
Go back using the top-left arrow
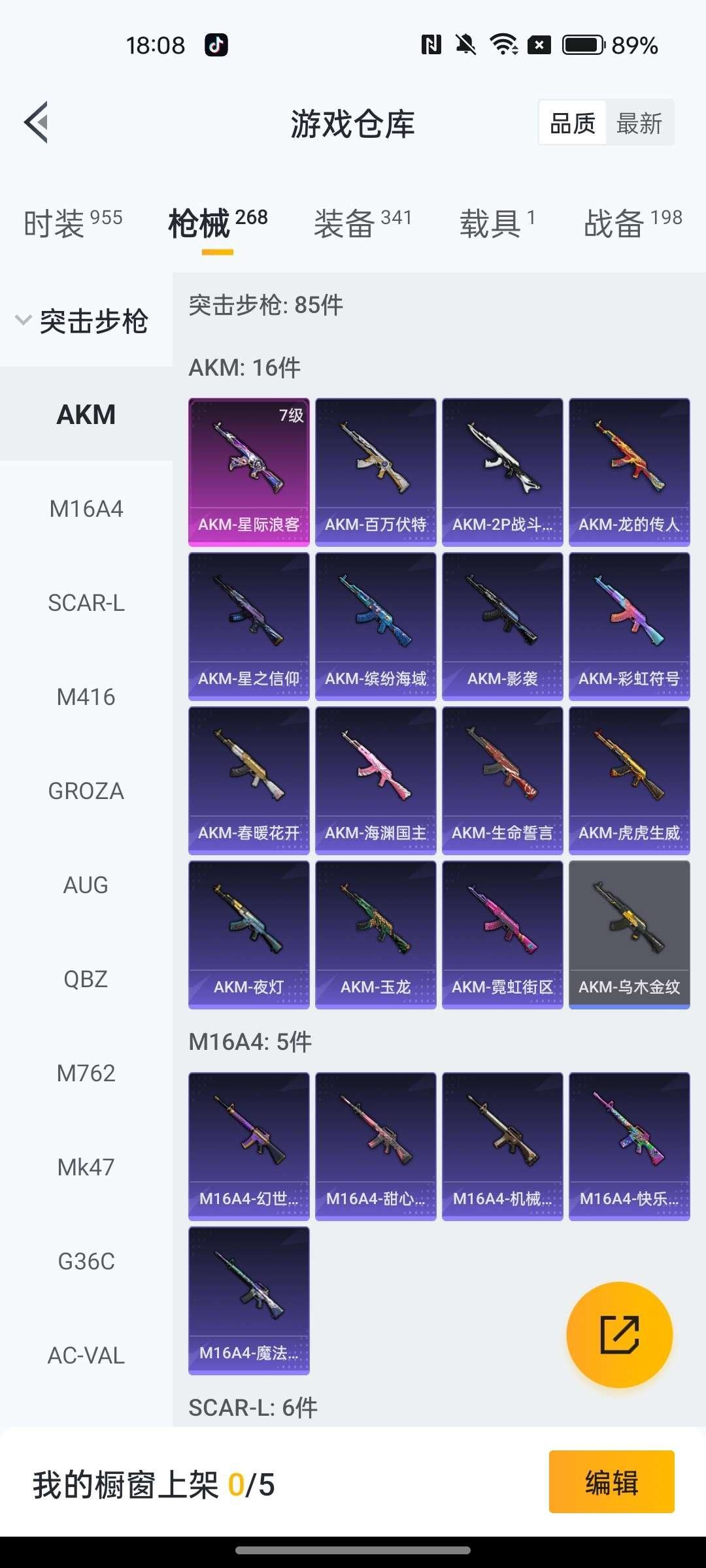[37, 122]
